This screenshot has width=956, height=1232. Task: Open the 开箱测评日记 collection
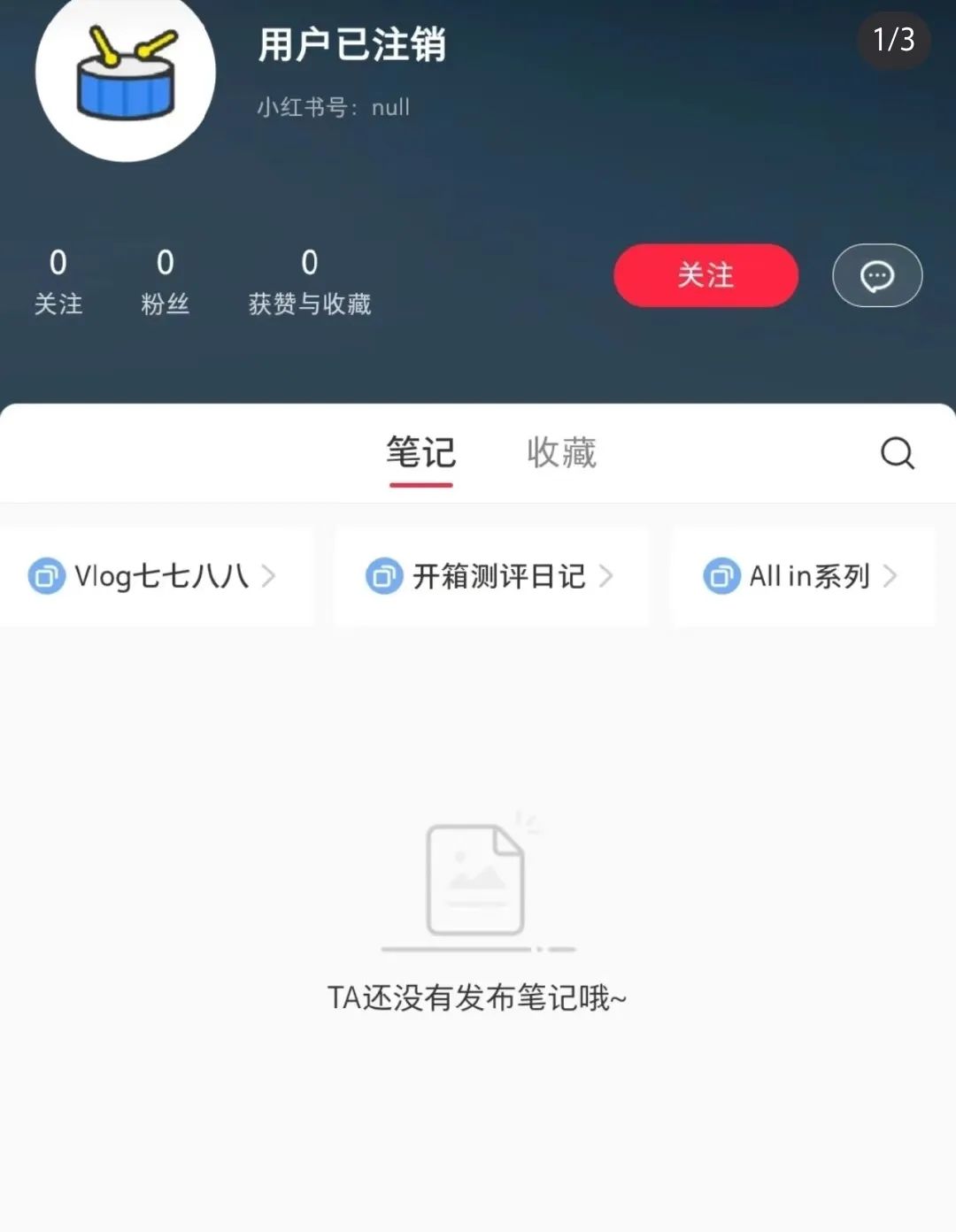[x=490, y=576]
